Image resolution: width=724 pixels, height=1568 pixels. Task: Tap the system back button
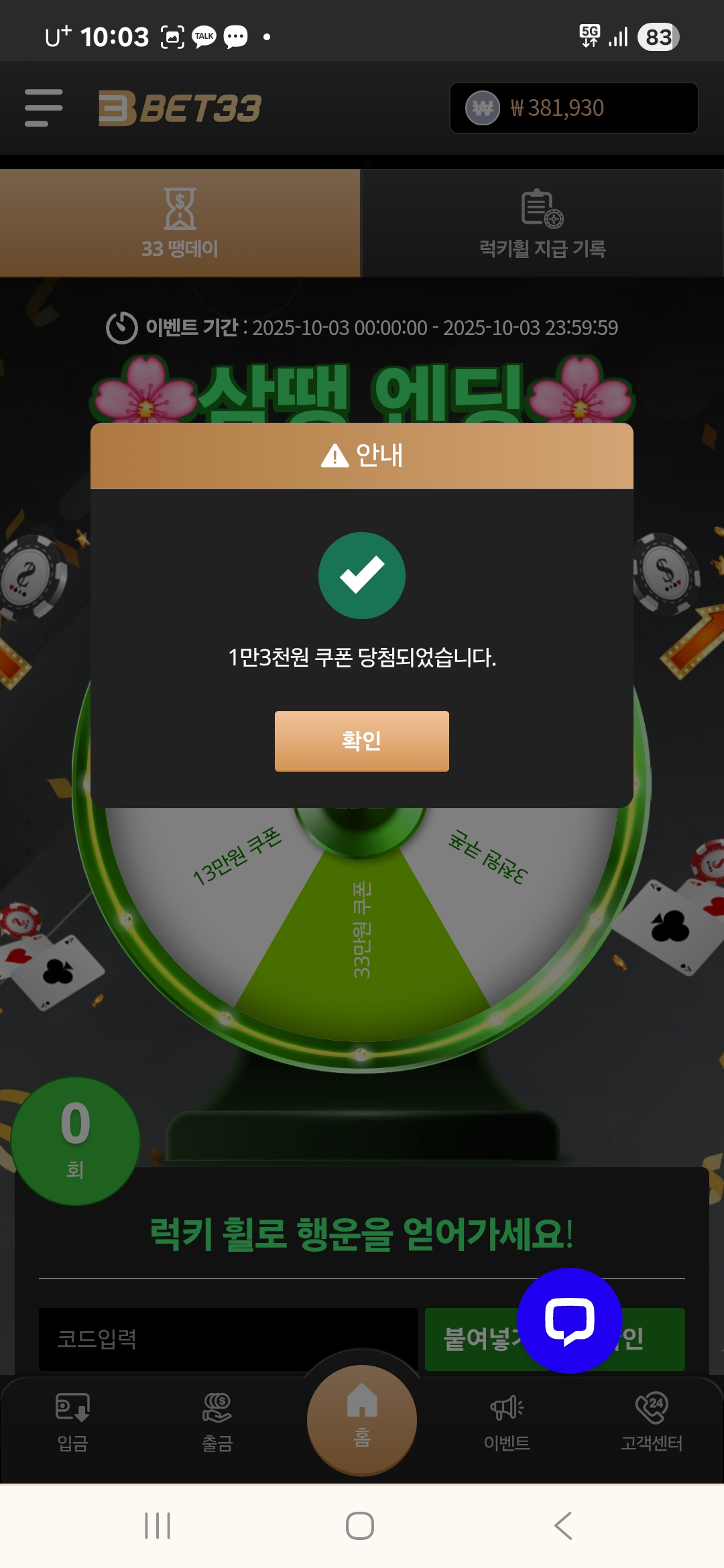[564, 1526]
